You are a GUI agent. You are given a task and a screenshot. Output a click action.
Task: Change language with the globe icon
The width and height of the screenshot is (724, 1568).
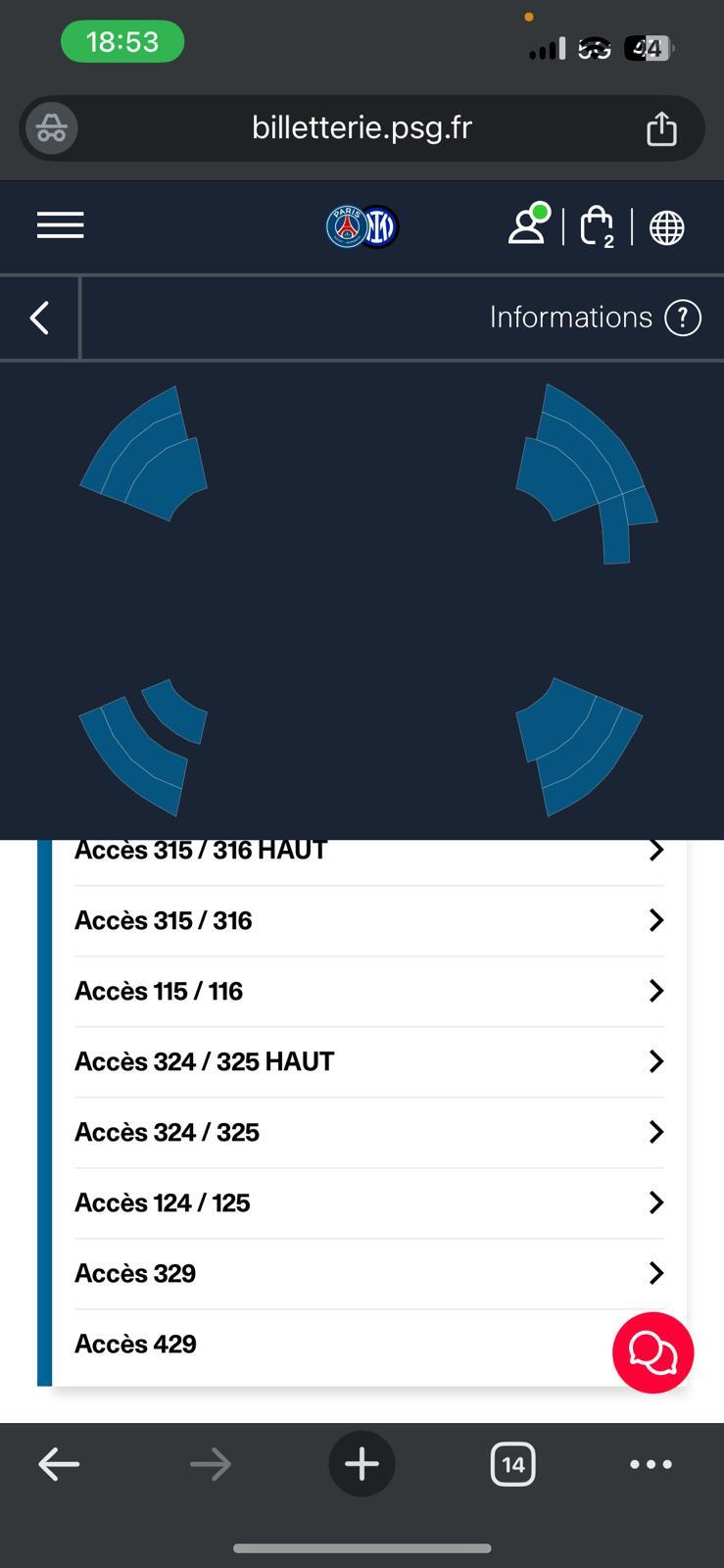coord(667,227)
